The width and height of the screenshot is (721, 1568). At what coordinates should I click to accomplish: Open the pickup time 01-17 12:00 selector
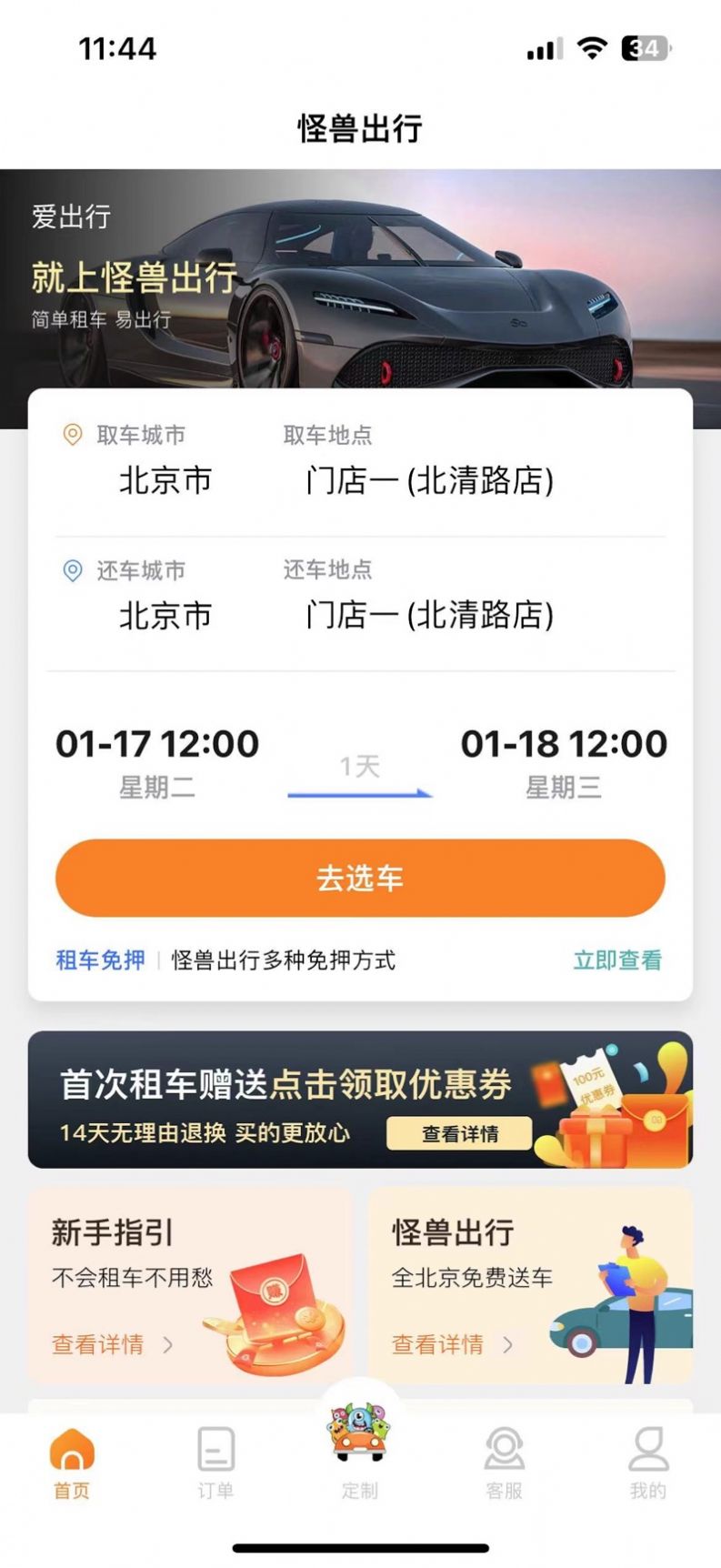(156, 746)
